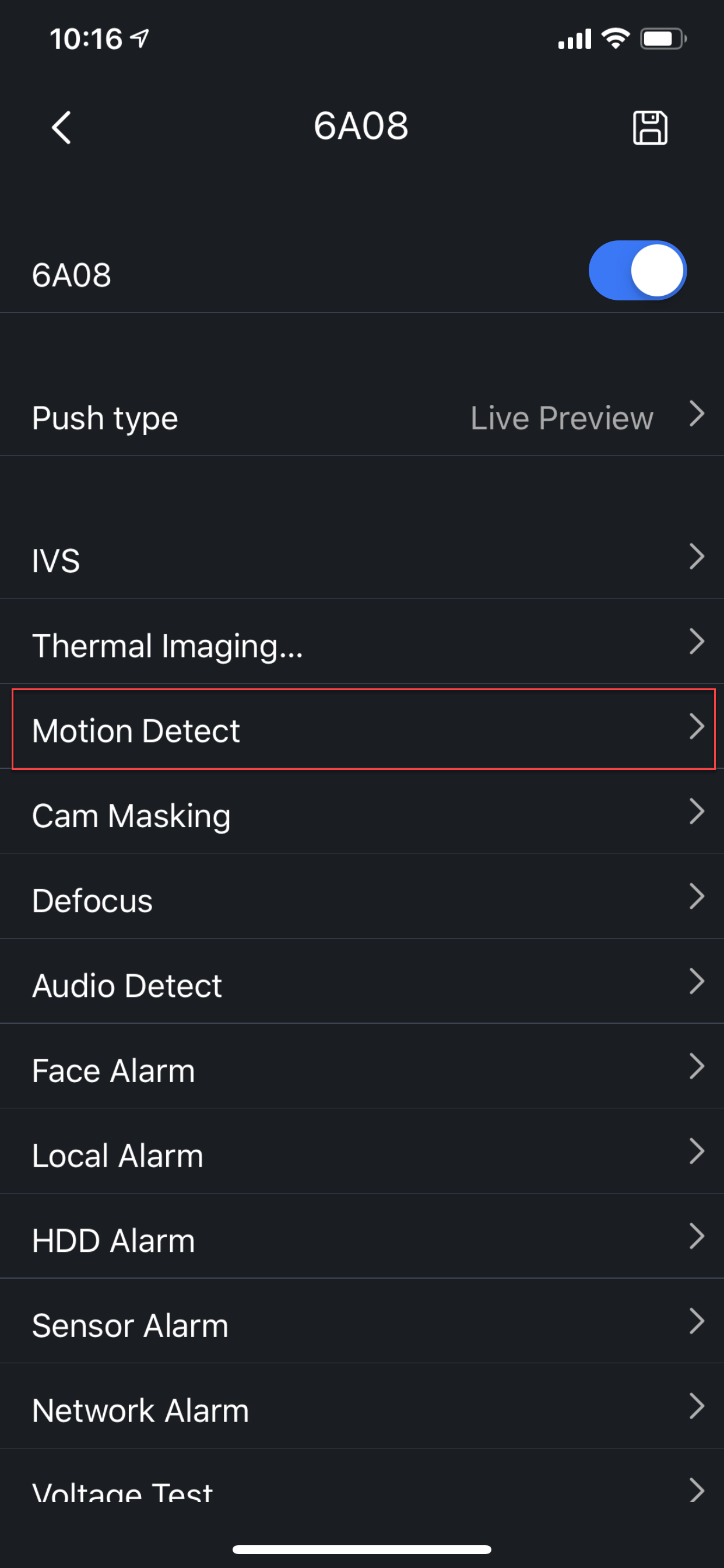Open Network Alarm settings
The width and height of the screenshot is (724, 1568).
pos(362,1410)
